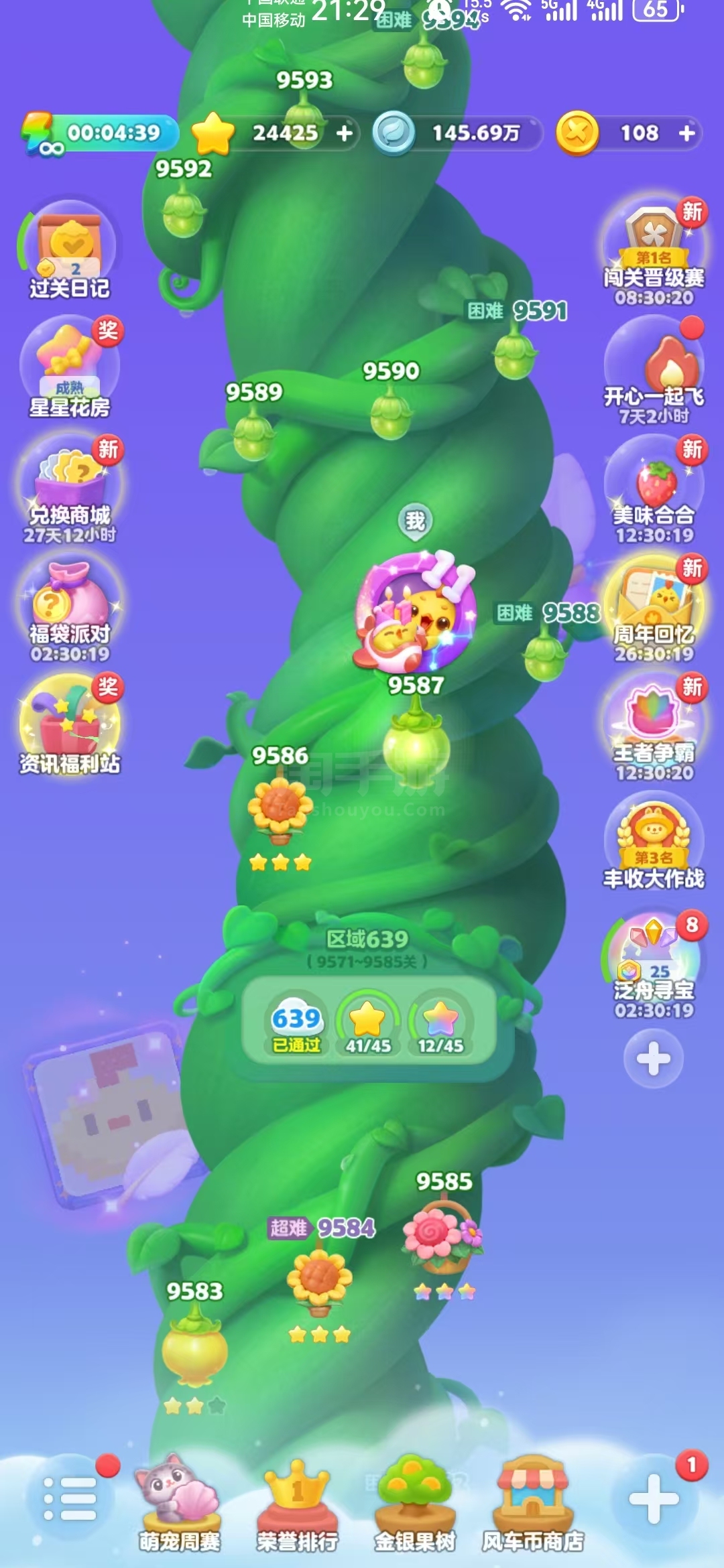Open the 闯关晋级赛 tournament
724x1568 pixels.
pyautogui.click(x=654, y=253)
